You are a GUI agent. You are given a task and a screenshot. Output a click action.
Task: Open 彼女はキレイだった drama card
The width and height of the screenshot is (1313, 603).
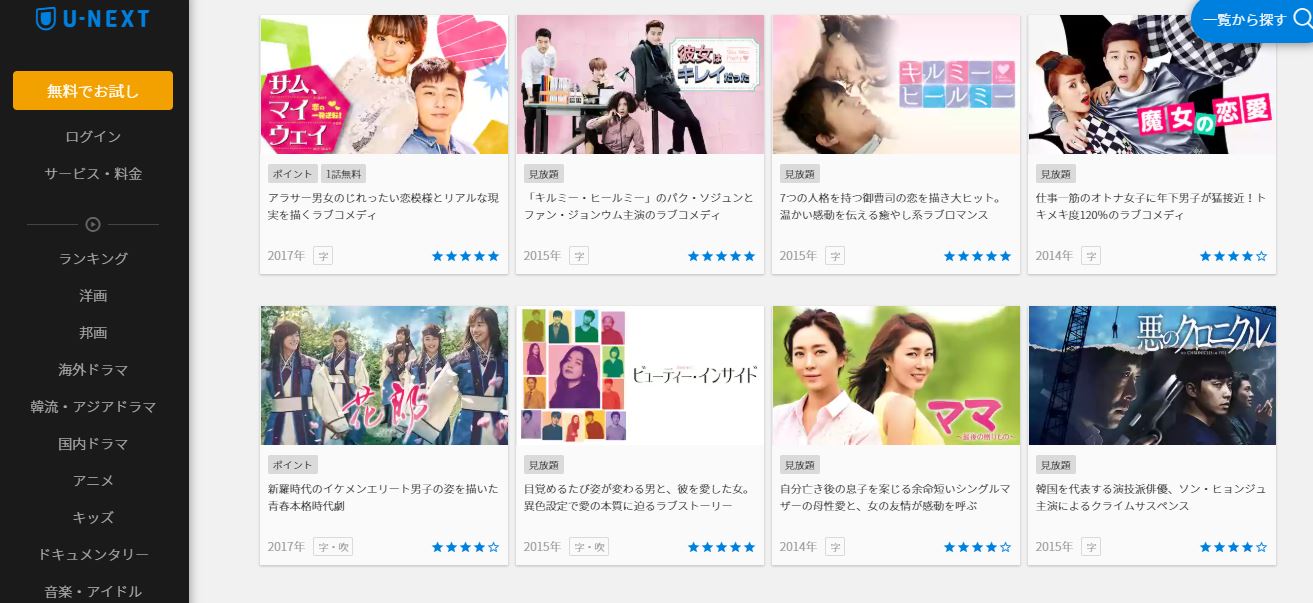(x=640, y=85)
